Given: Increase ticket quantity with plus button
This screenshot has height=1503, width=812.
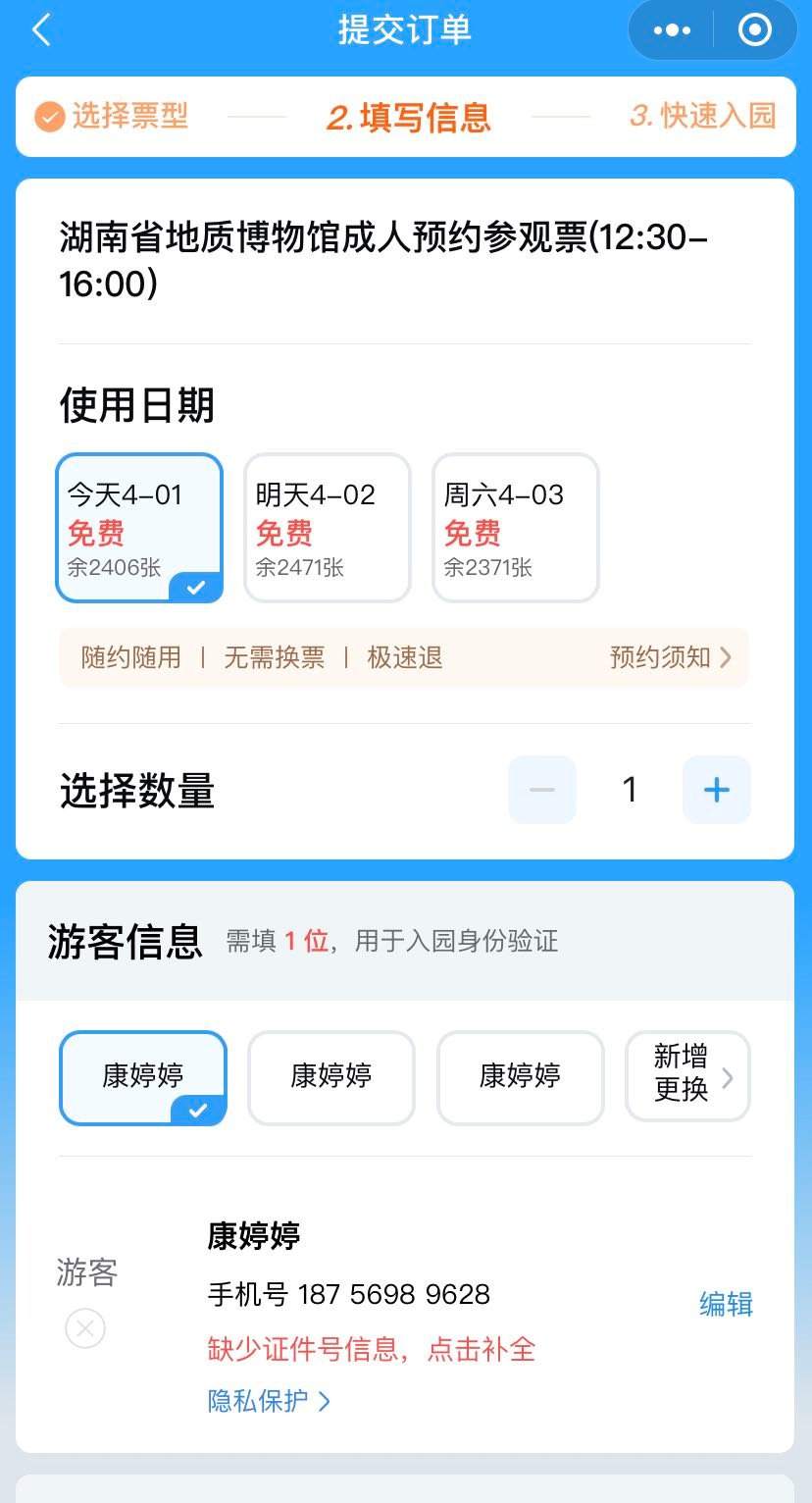Looking at the screenshot, I should [716, 790].
